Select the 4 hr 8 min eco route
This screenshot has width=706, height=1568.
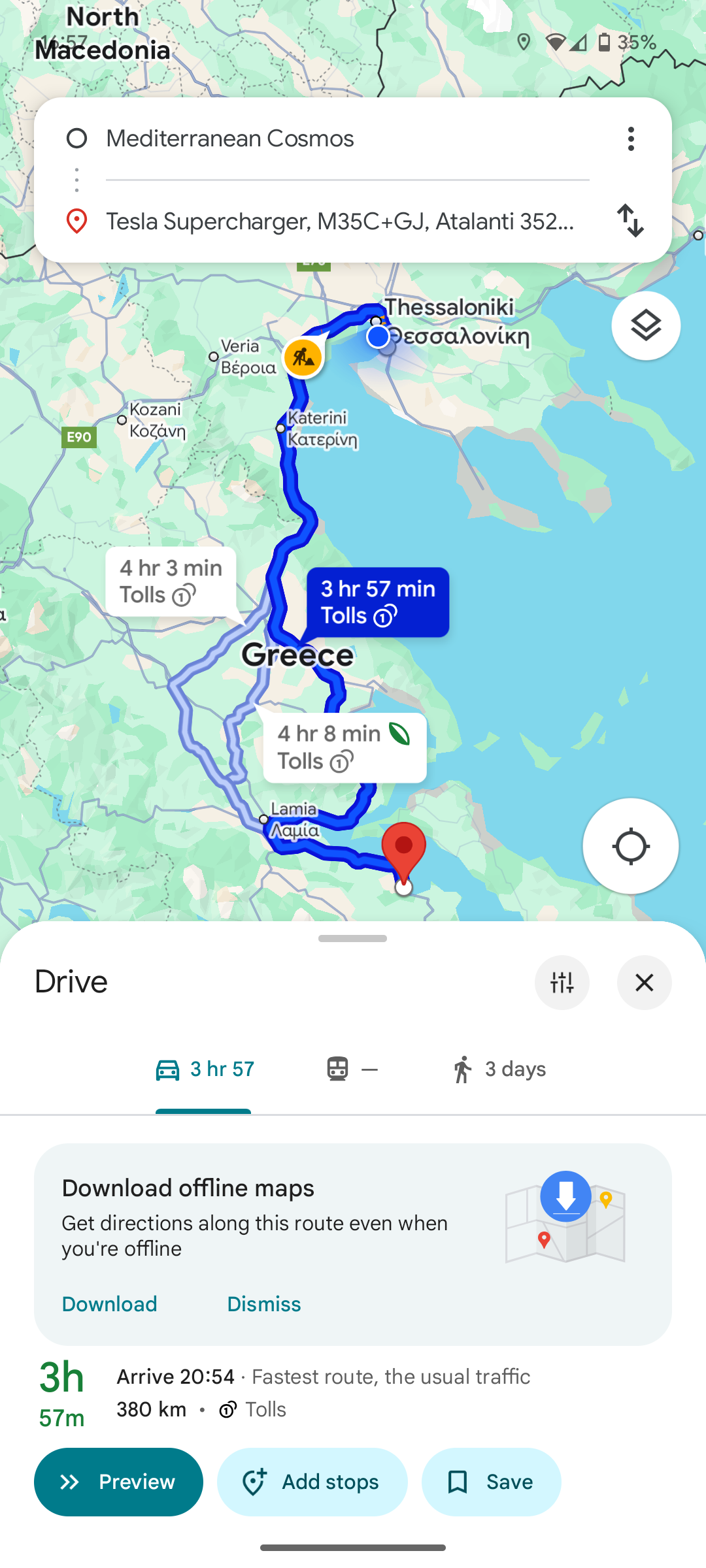344,747
